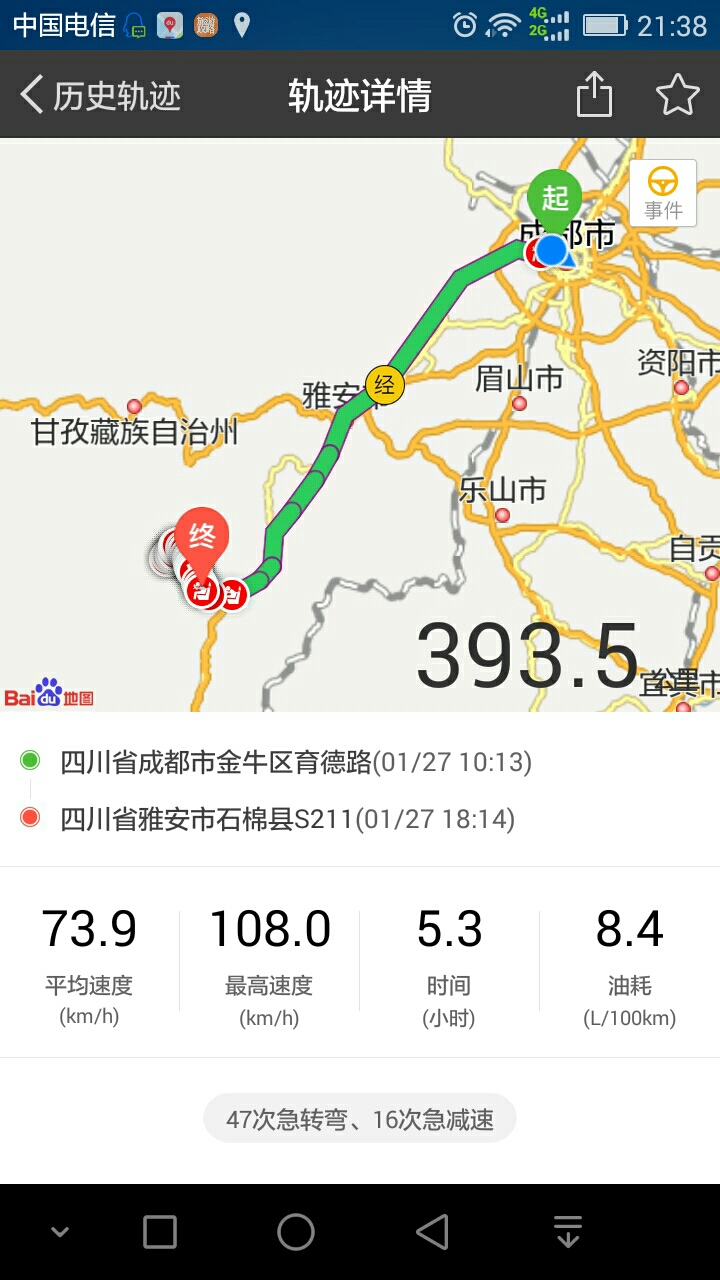Favorite this track with the star
720x1280 pixels.
[677, 96]
